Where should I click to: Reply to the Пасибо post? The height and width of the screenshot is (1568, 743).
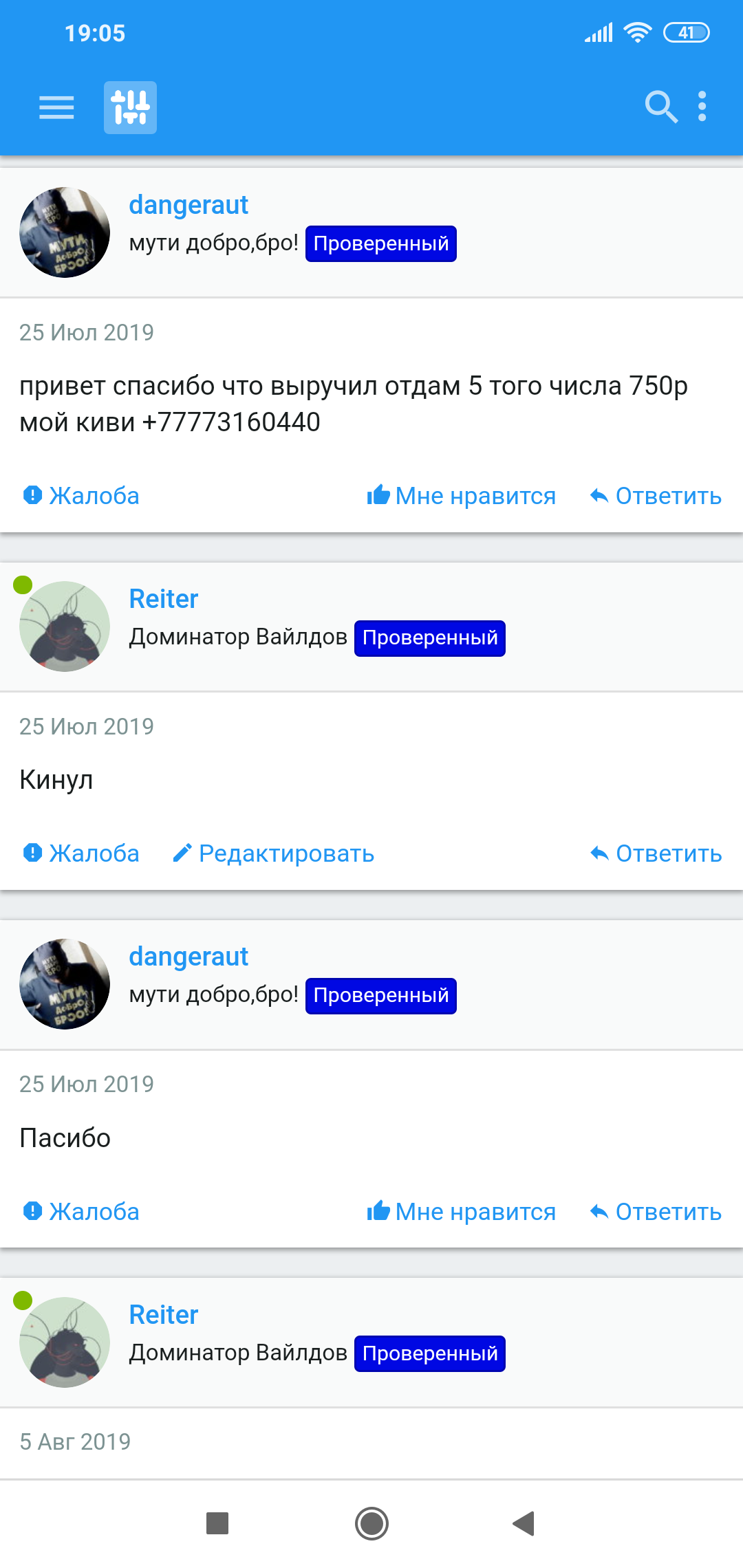[x=656, y=1212]
